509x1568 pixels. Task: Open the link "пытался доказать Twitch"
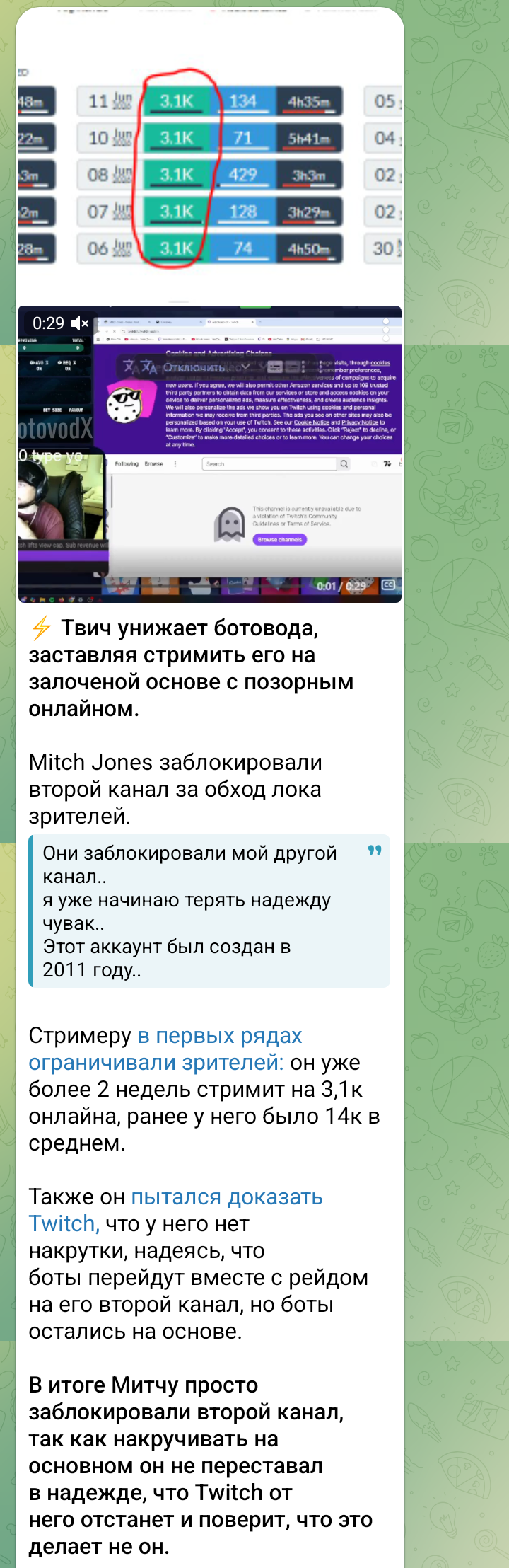175,1210
